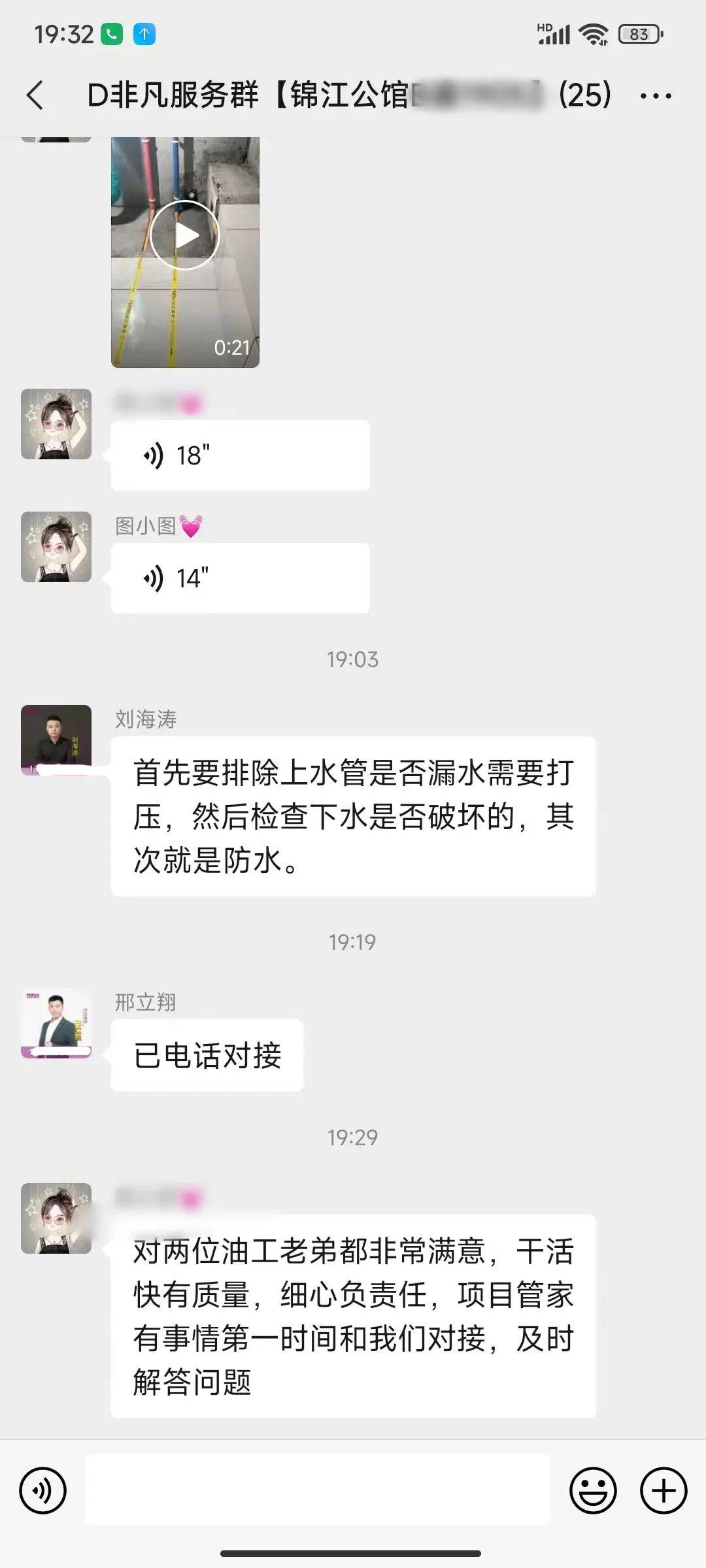The width and height of the screenshot is (706, 1568).
Task: Focus the message input field
Action: (x=318, y=1491)
